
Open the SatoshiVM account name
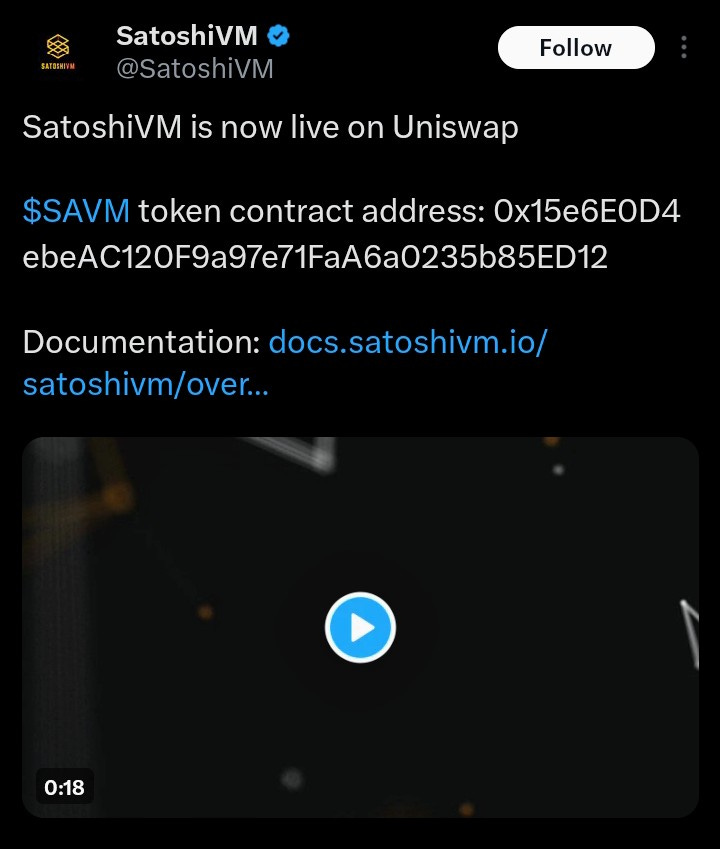(x=187, y=36)
